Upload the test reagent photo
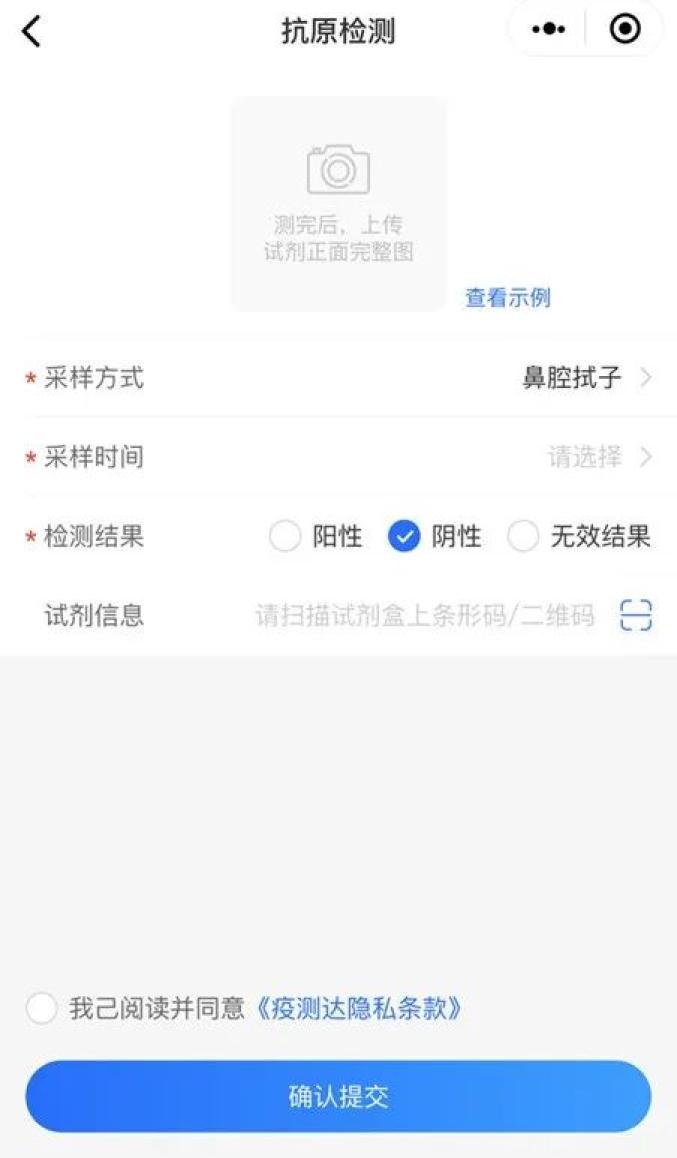Image resolution: width=677 pixels, height=1158 pixels. tap(338, 203)
